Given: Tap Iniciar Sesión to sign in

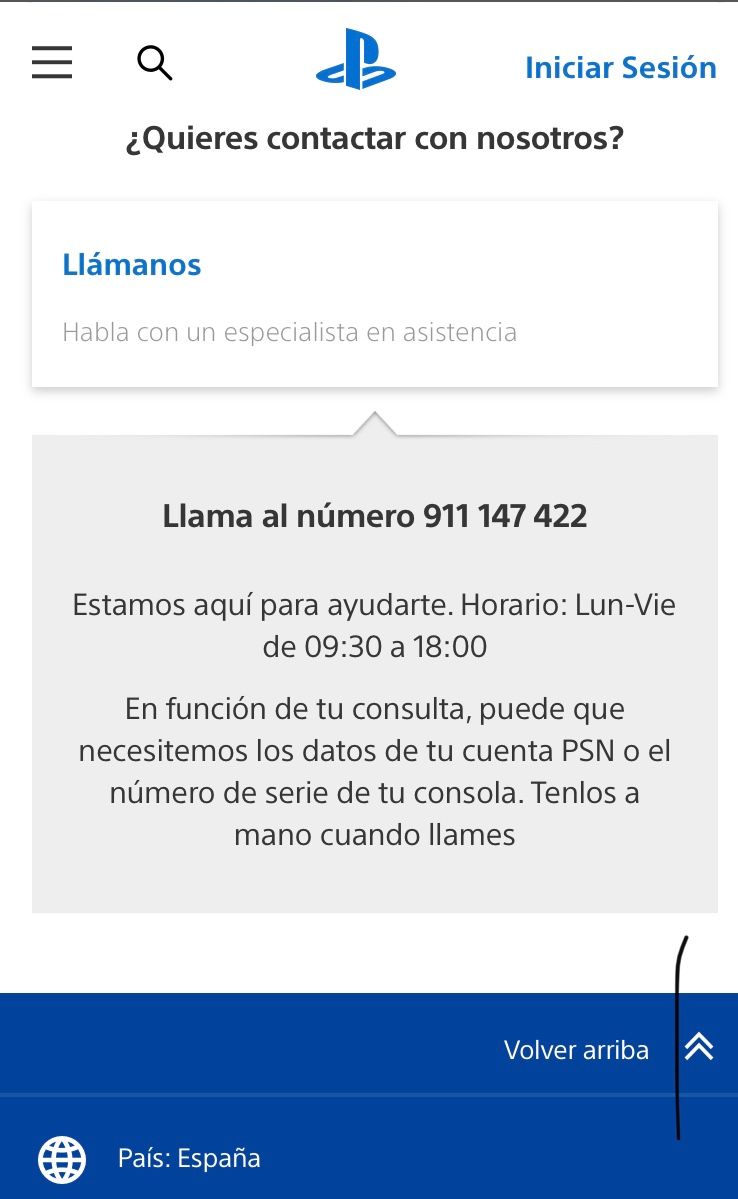Looking at the screenshot, I should pos(620,67).
